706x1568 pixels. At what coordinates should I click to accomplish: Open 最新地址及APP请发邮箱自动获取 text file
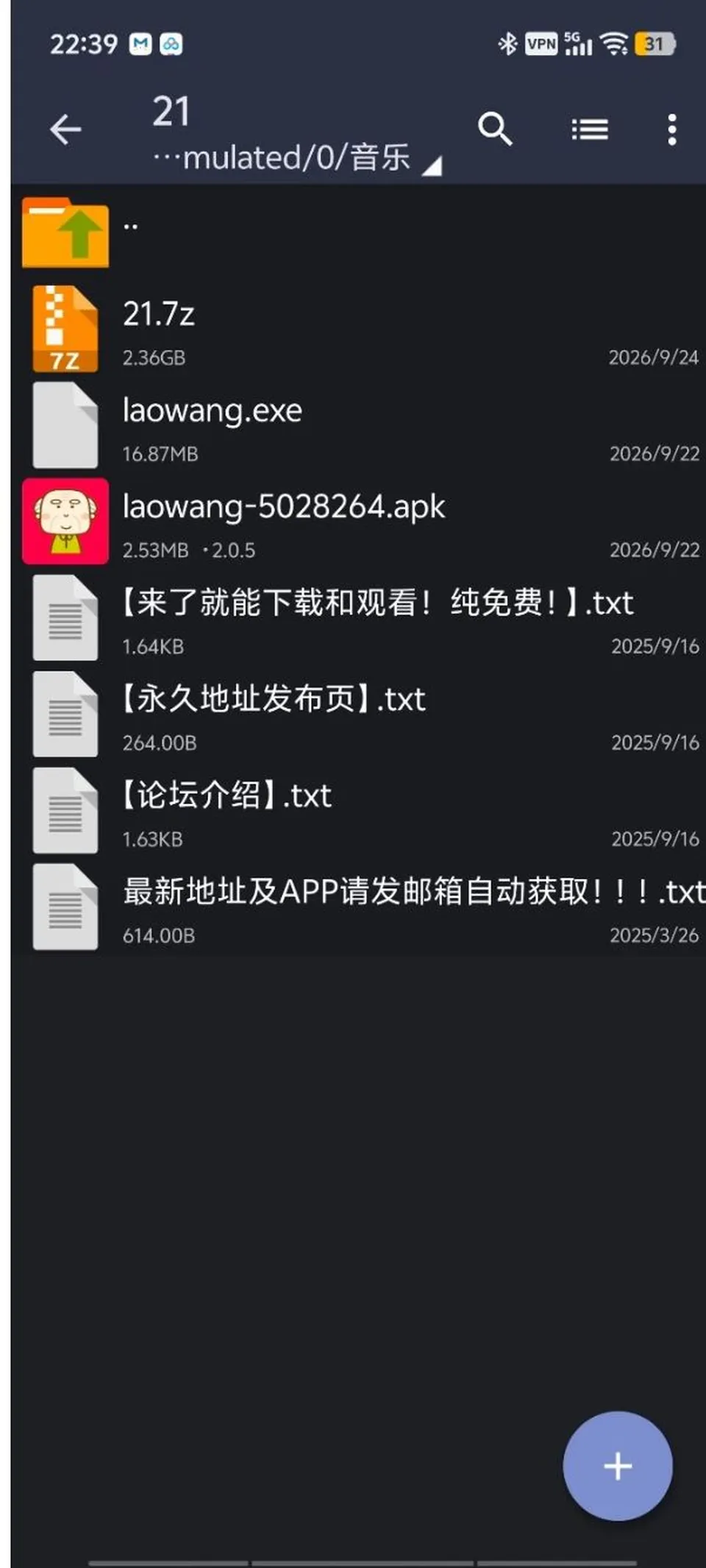point(358,907)
